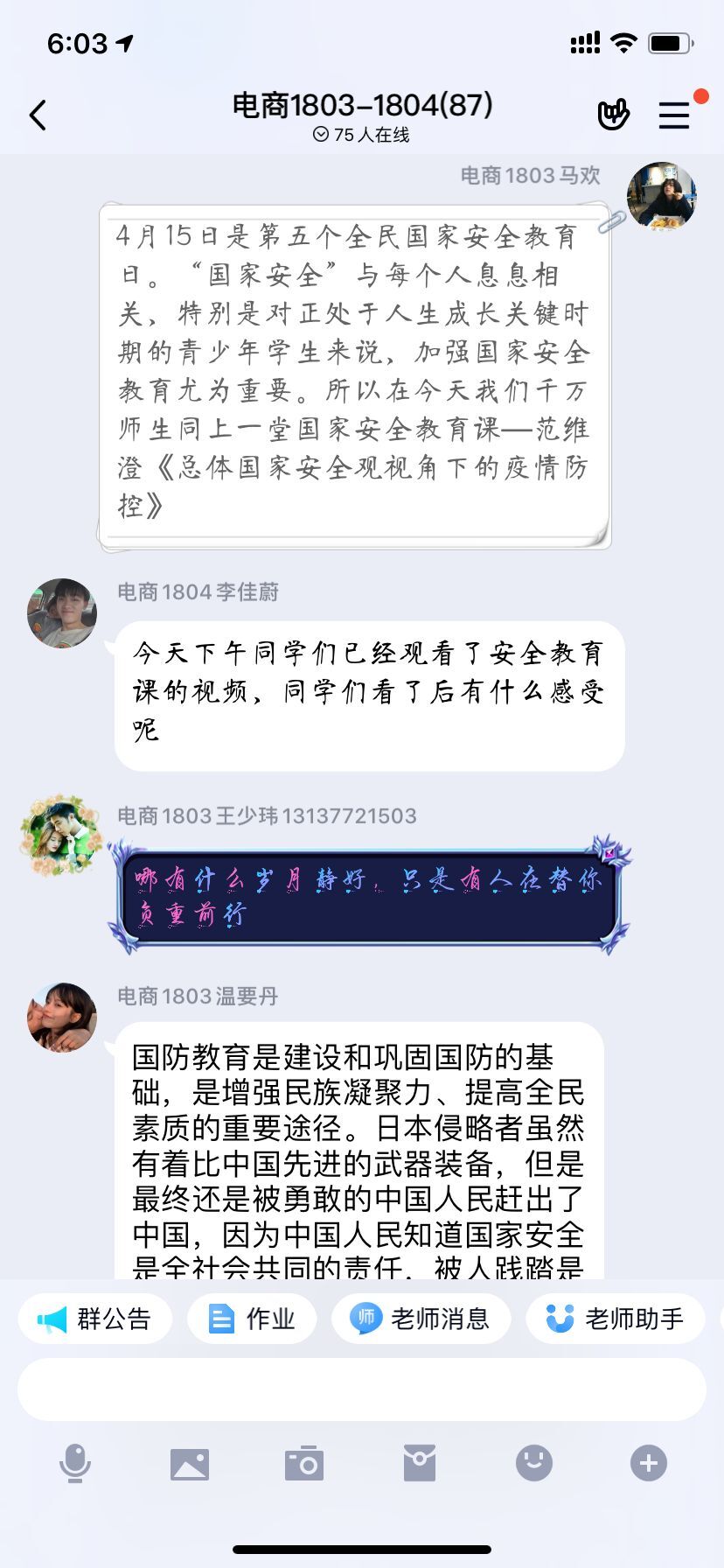Launch the camera to take a photo
Viewport: 724px width, 1568px height.
[x=304, y=1463]
